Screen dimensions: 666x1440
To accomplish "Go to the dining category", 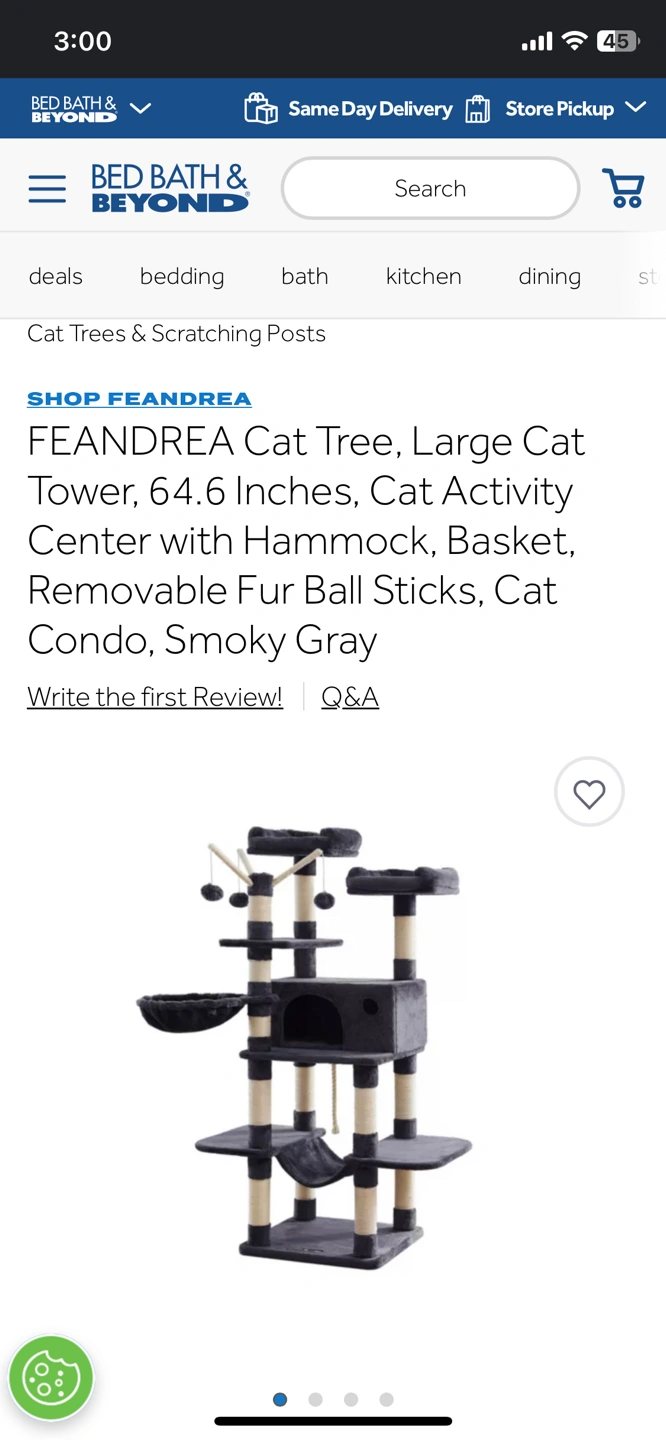I will tap(549, 276).
